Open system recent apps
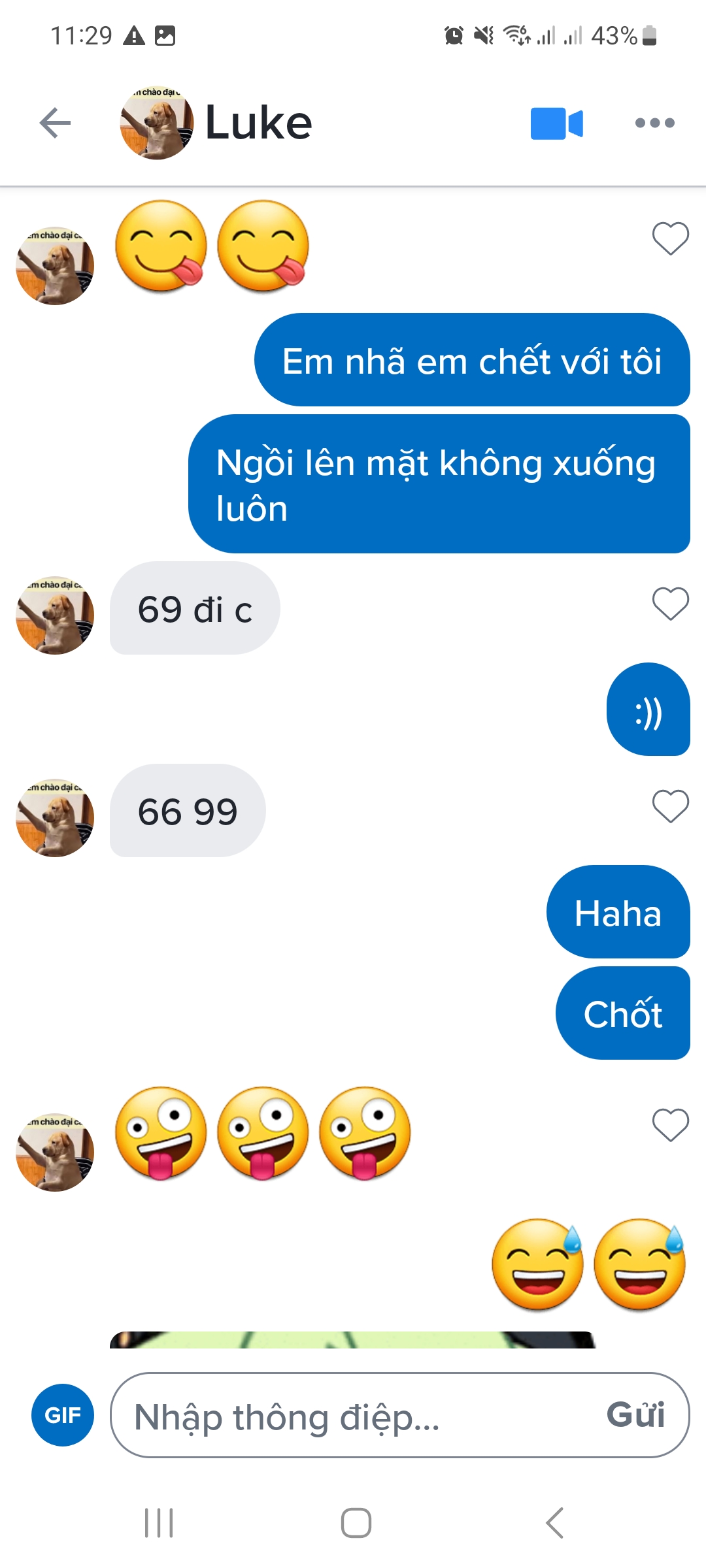Viewport: 706px width, 1568px height. (159, 1523)
